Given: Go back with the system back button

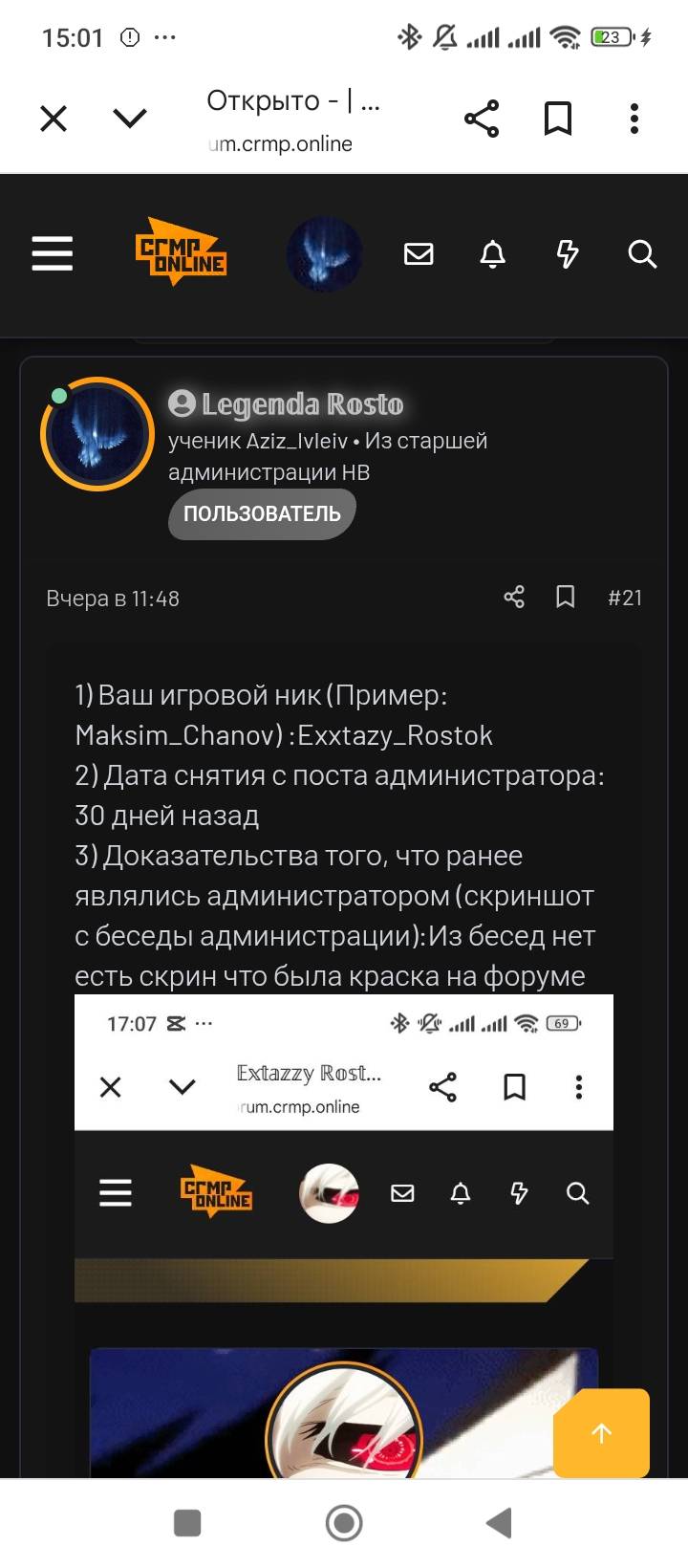Looking at the screenshot, I should pos(499,1523).
